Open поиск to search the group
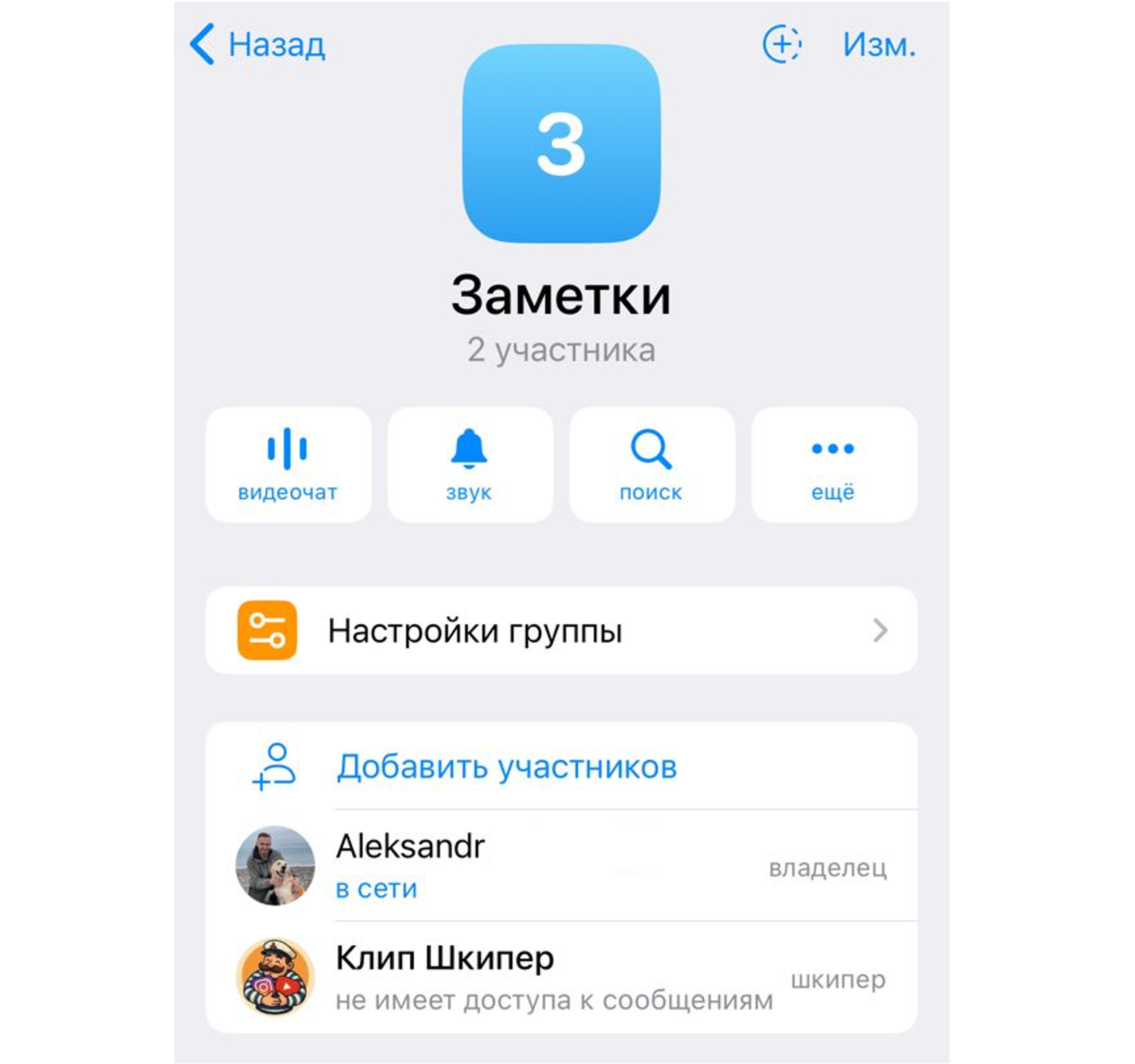 click(651, 464)
